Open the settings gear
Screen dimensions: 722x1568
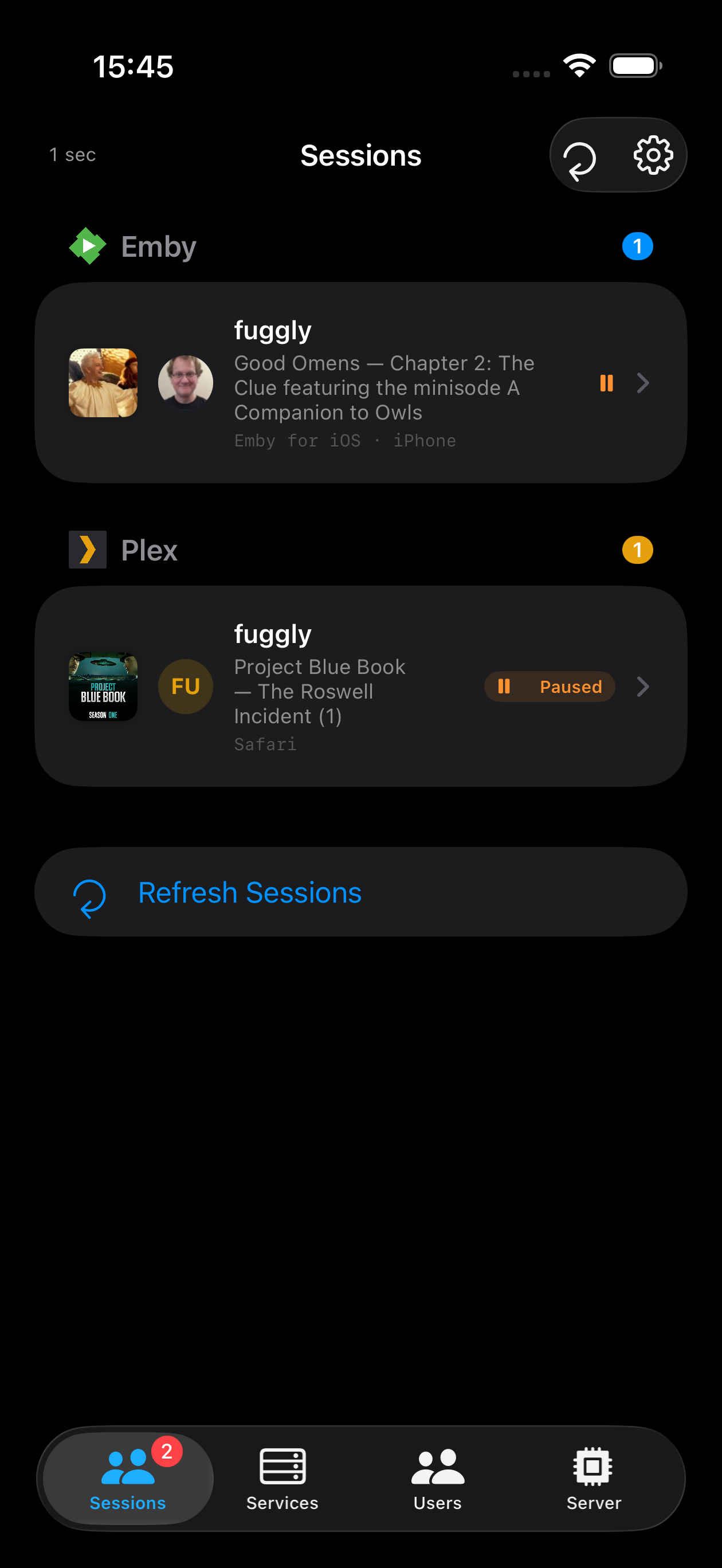tap(653, 155)
